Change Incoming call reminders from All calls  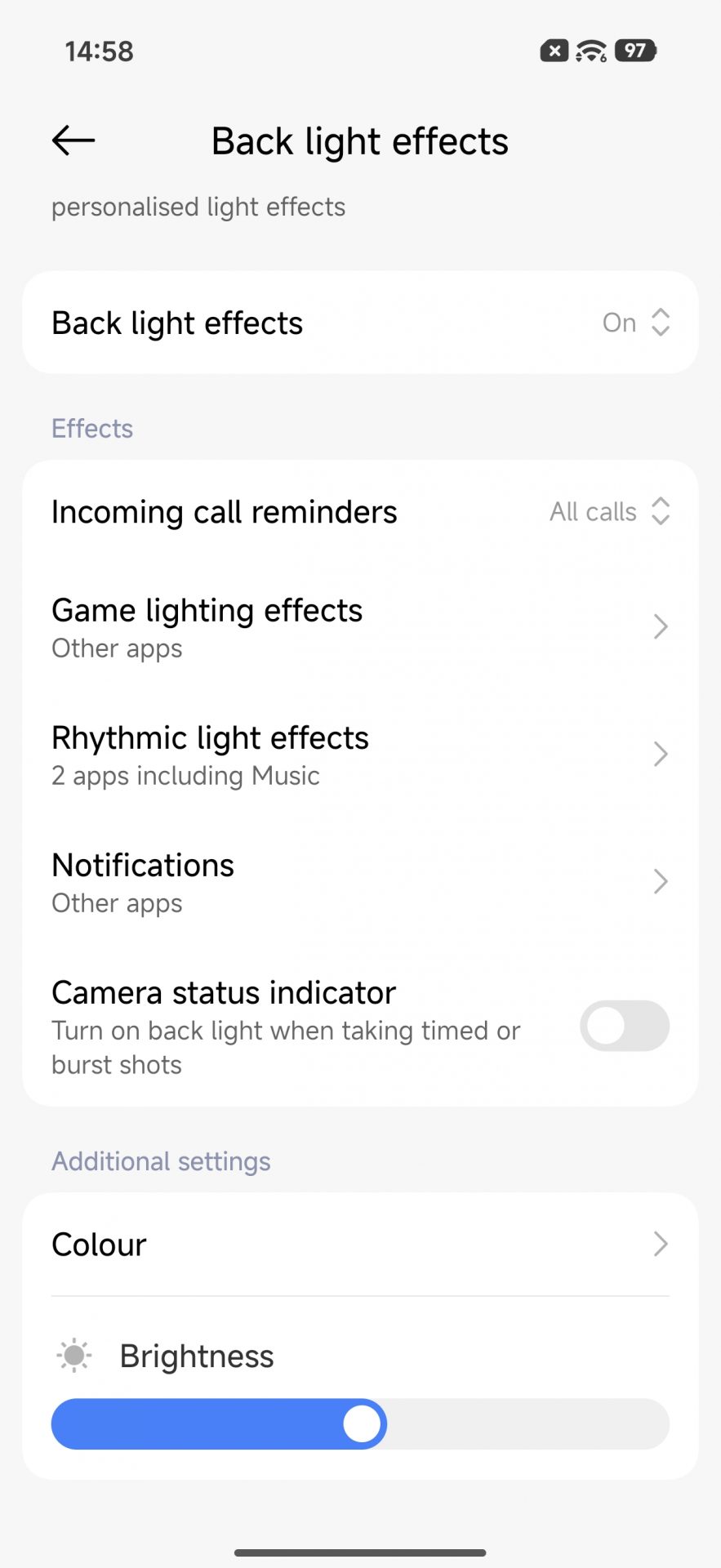click(609, 512)
